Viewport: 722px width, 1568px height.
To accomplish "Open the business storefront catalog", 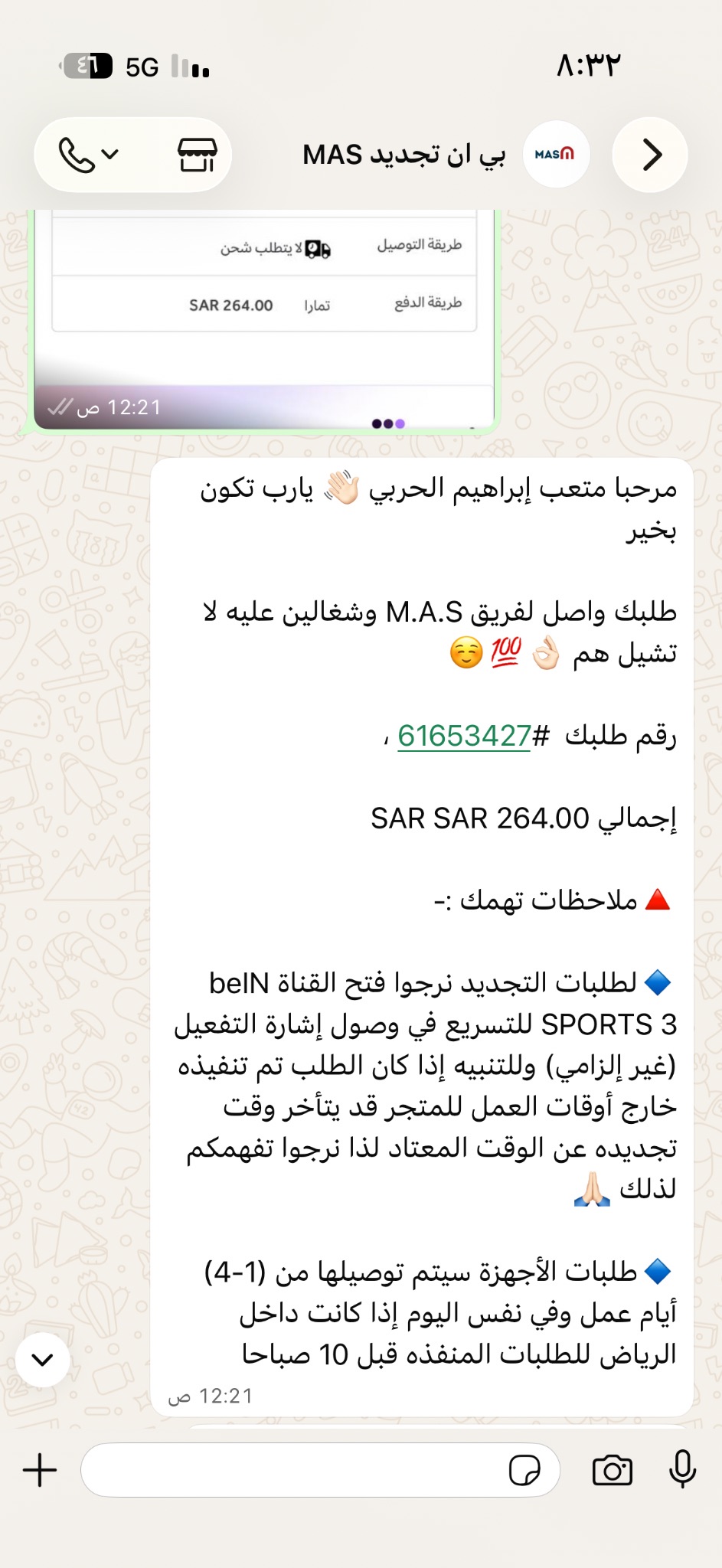I will [197, 155].
